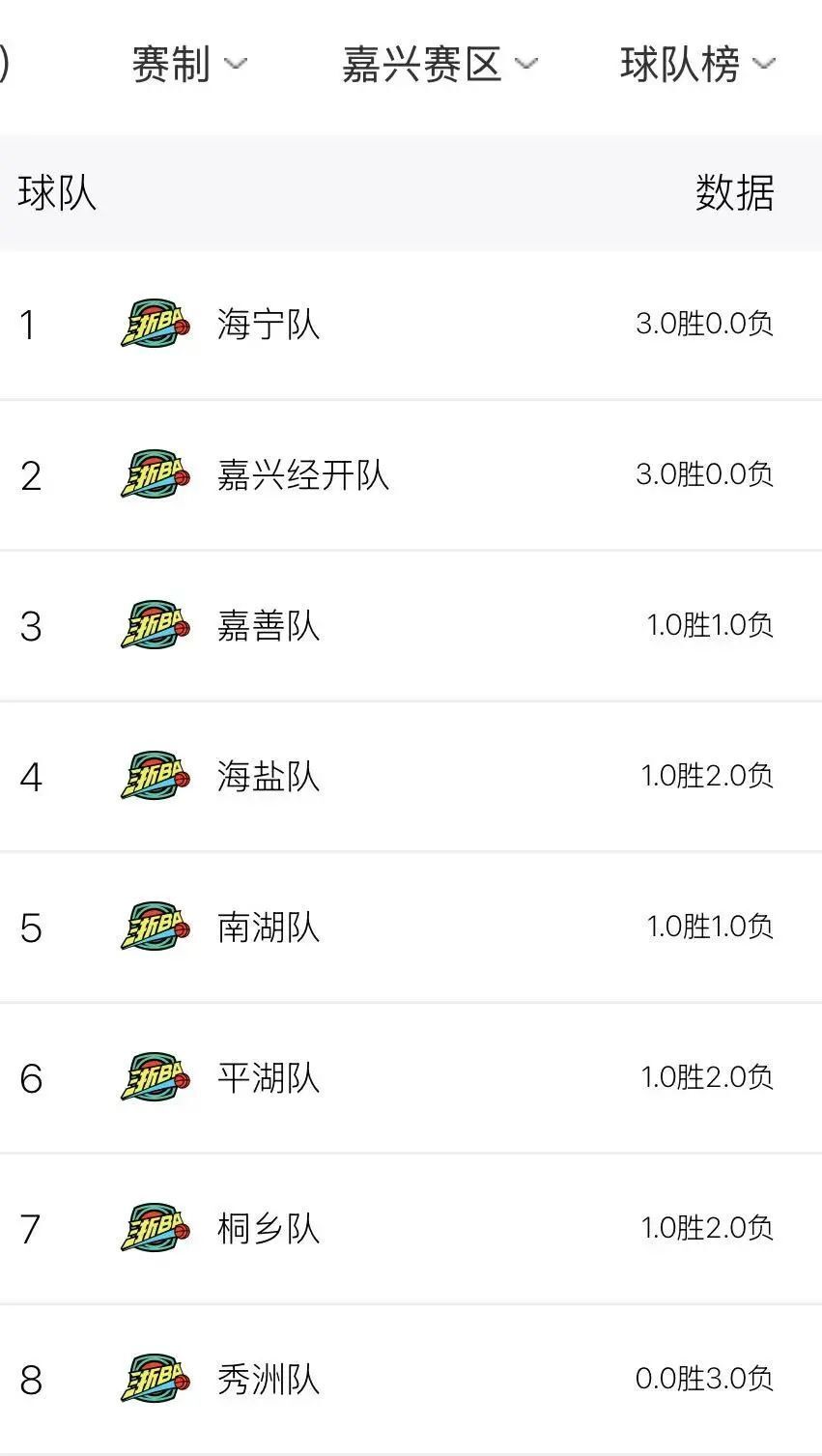Open the 海盐队 entry
Screen dimensions: 822x1456
tap(411, 777)
